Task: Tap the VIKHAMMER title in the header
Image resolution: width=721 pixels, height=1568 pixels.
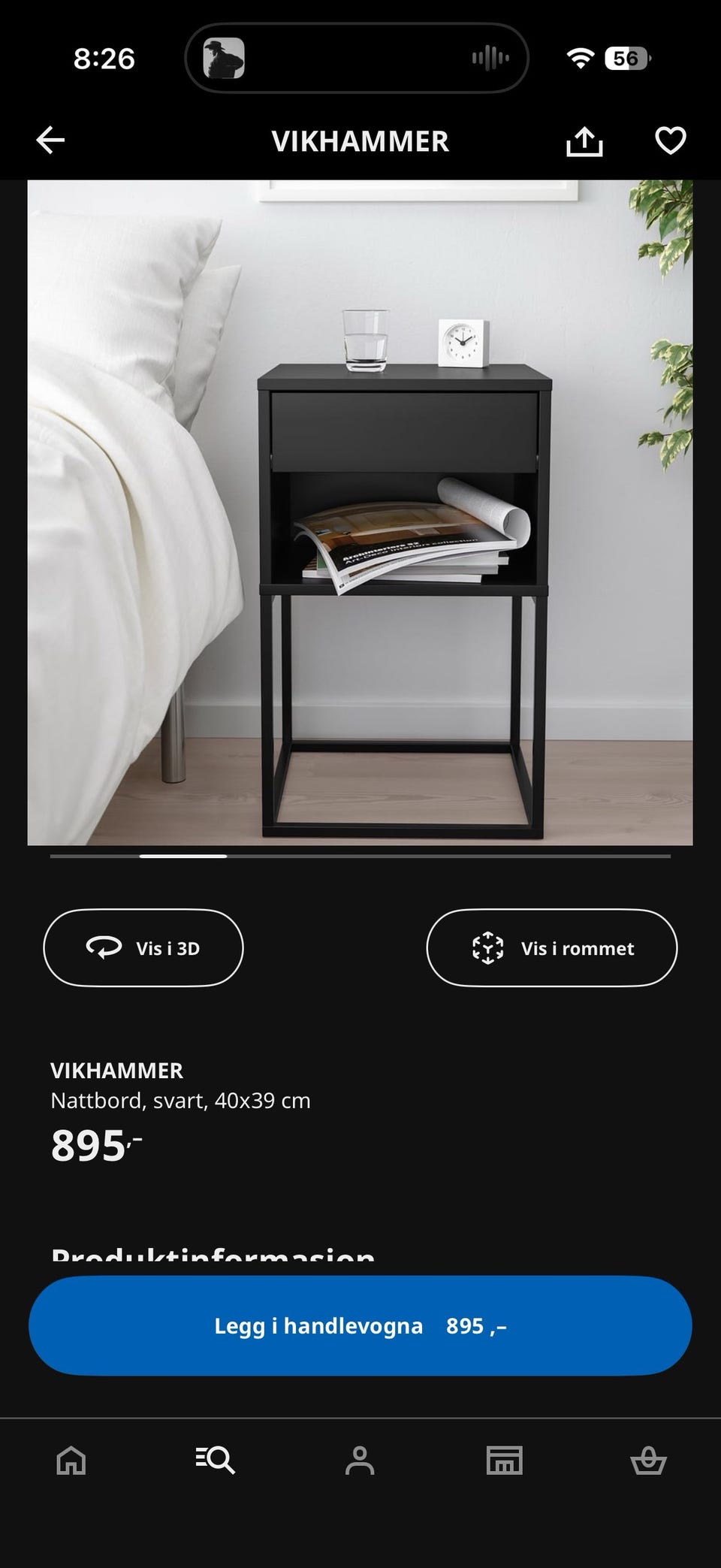Action: (x=360, y=141)
